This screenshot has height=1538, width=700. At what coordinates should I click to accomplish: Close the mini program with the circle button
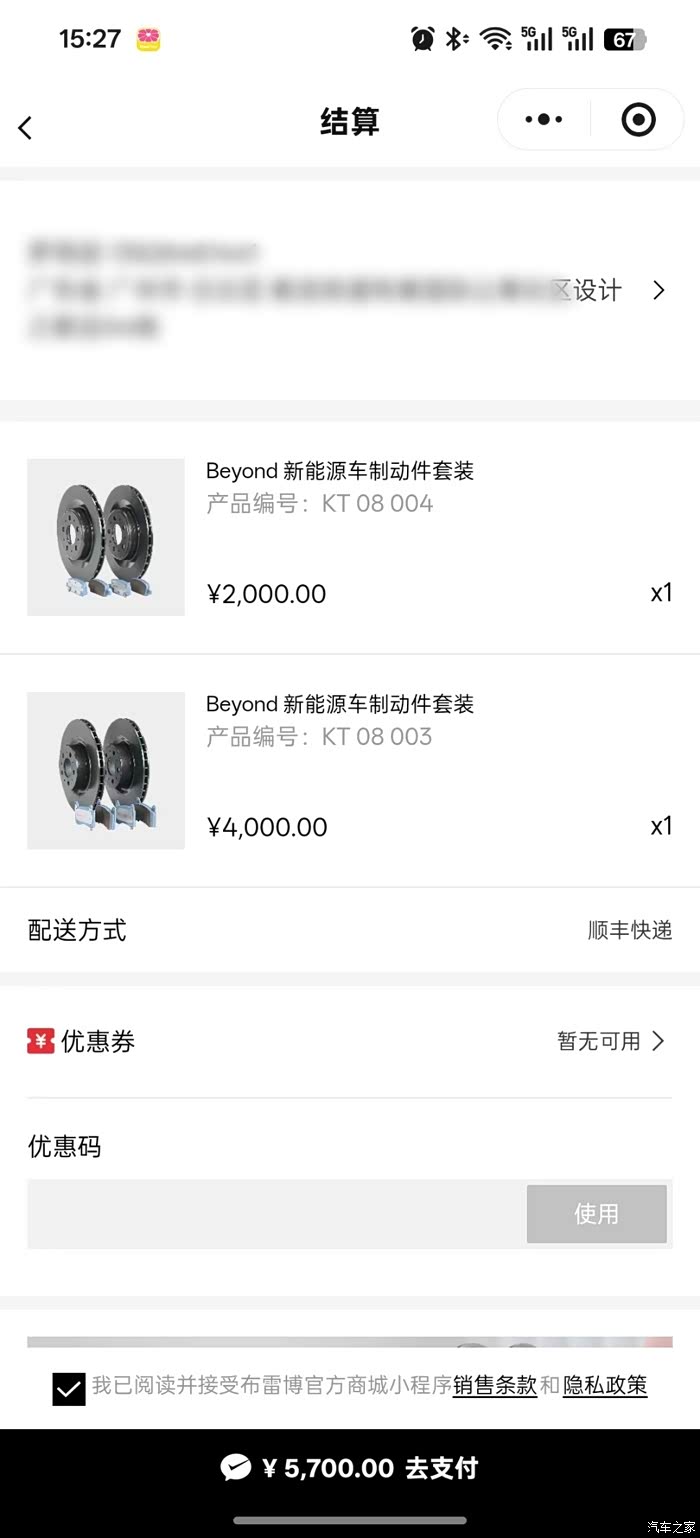pos(638,120)
